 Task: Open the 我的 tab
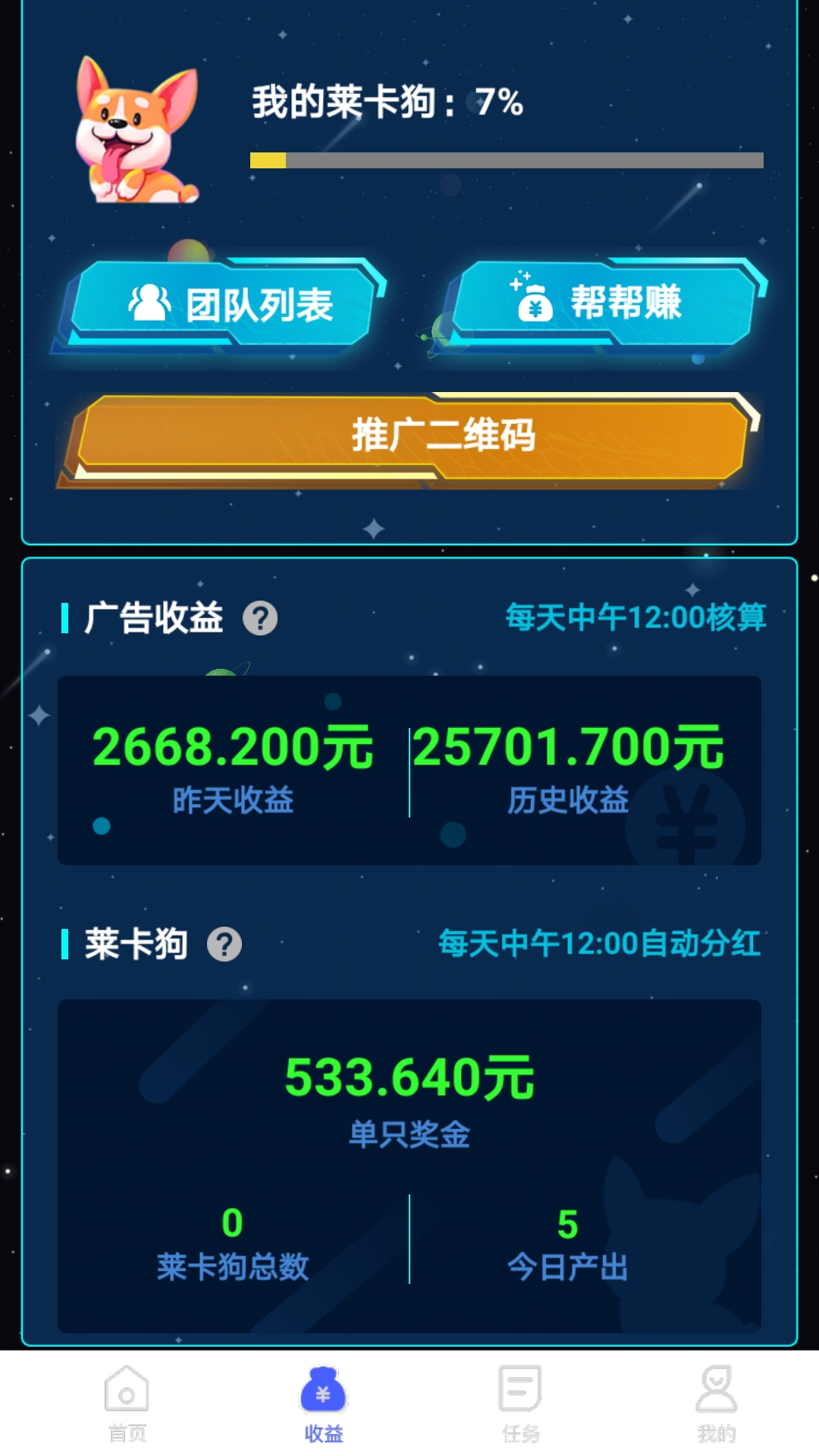[x=716, y=1403]
